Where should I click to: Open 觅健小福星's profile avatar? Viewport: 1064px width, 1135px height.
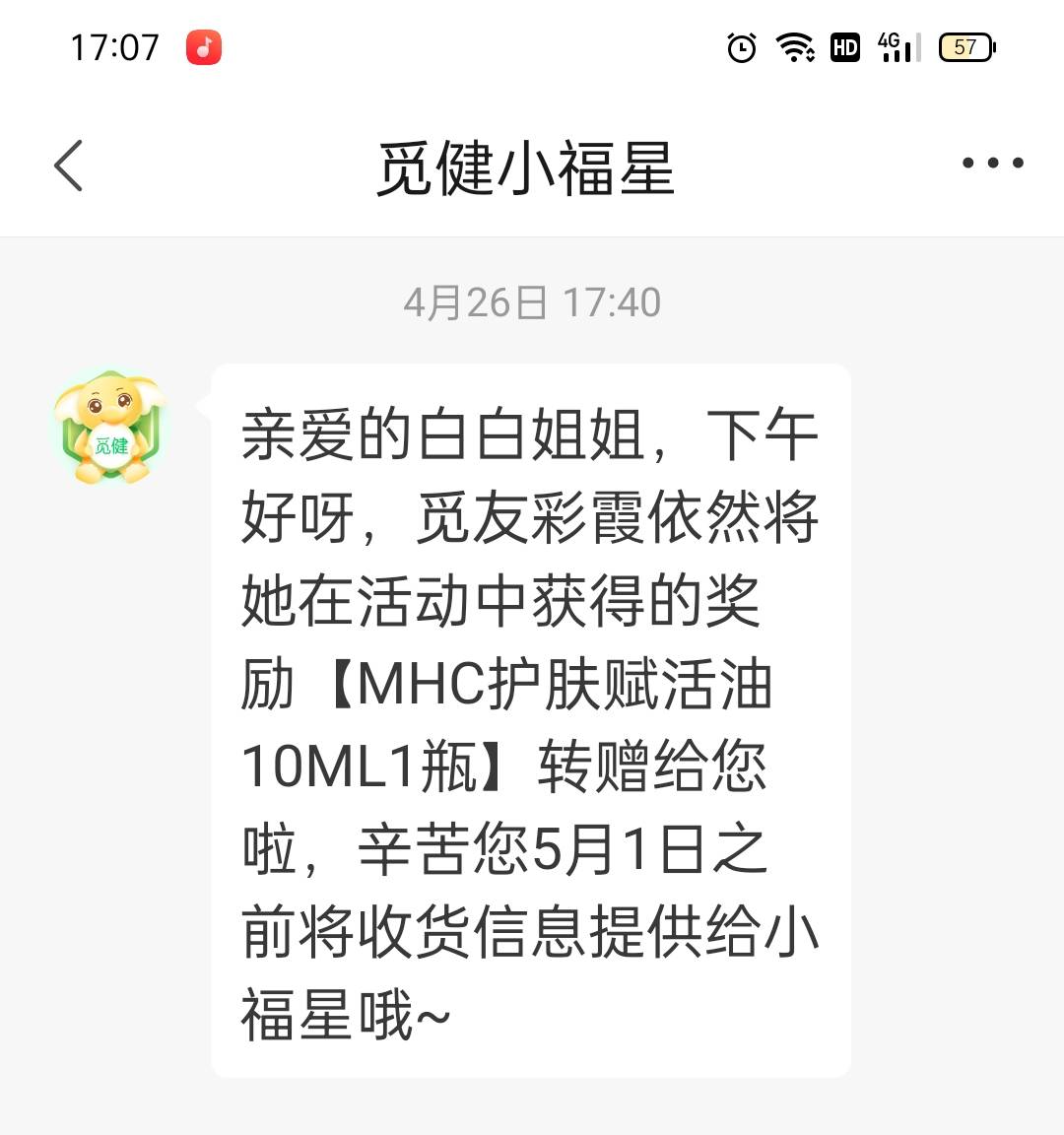109,431
